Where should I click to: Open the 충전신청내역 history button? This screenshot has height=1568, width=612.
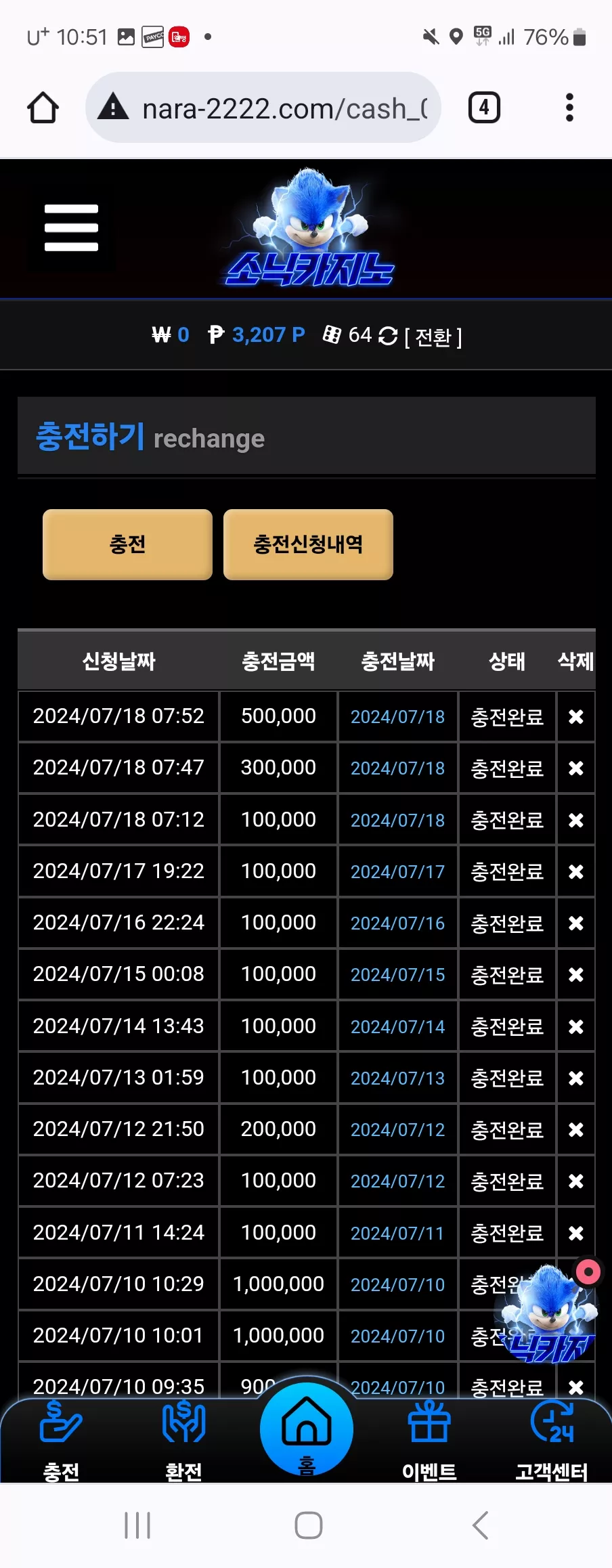point(308,544)
